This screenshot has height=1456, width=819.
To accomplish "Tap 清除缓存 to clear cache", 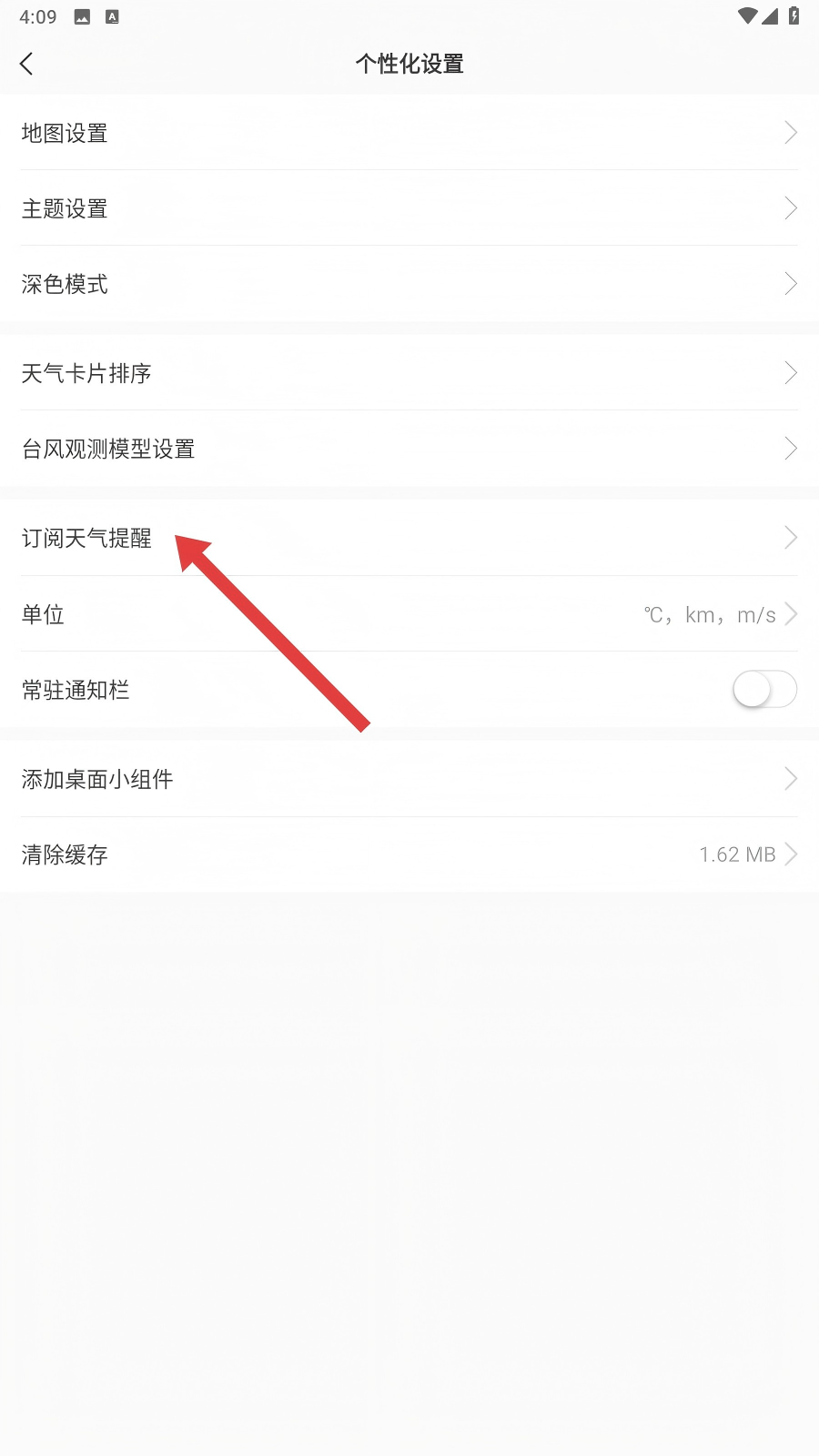I will [409, 854].
